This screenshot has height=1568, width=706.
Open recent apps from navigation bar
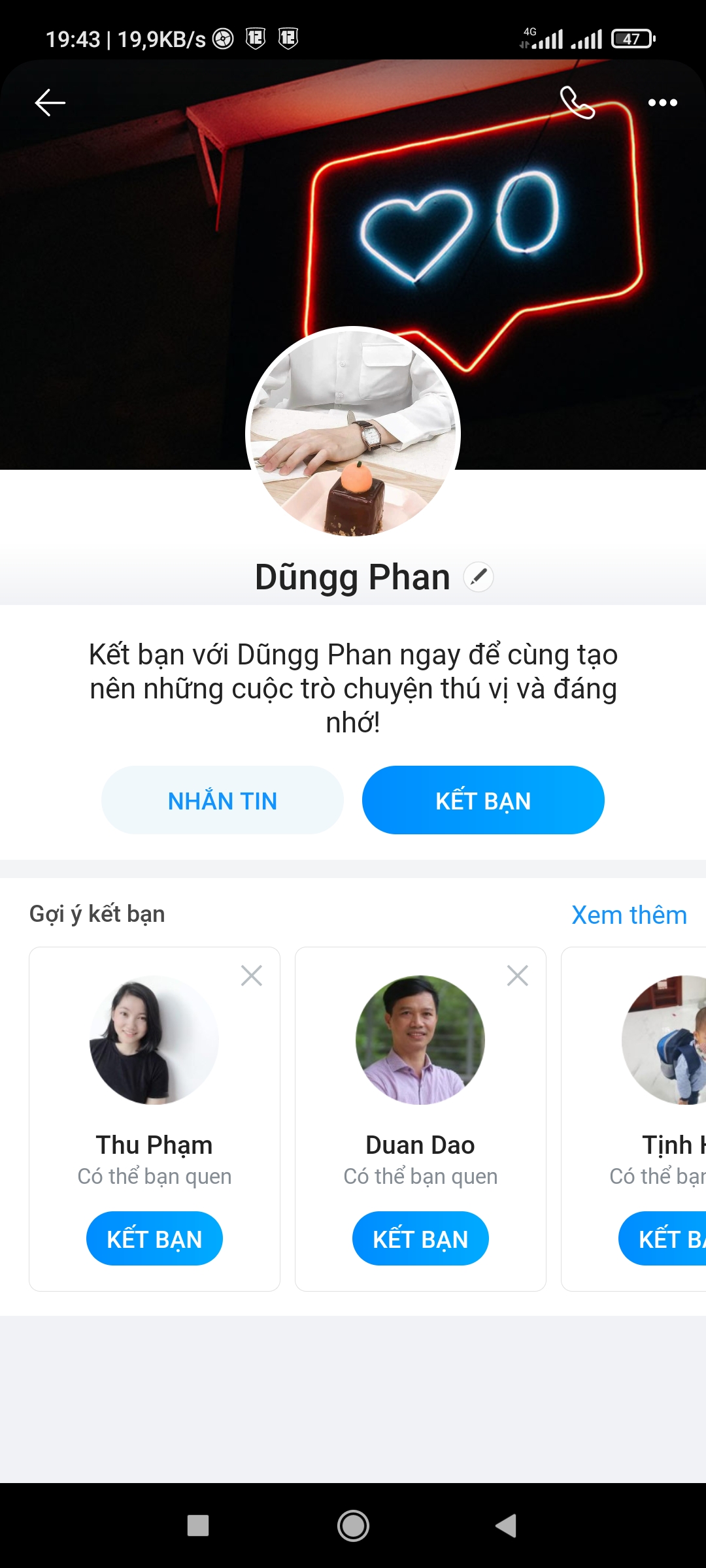[x=198, y=1526]
